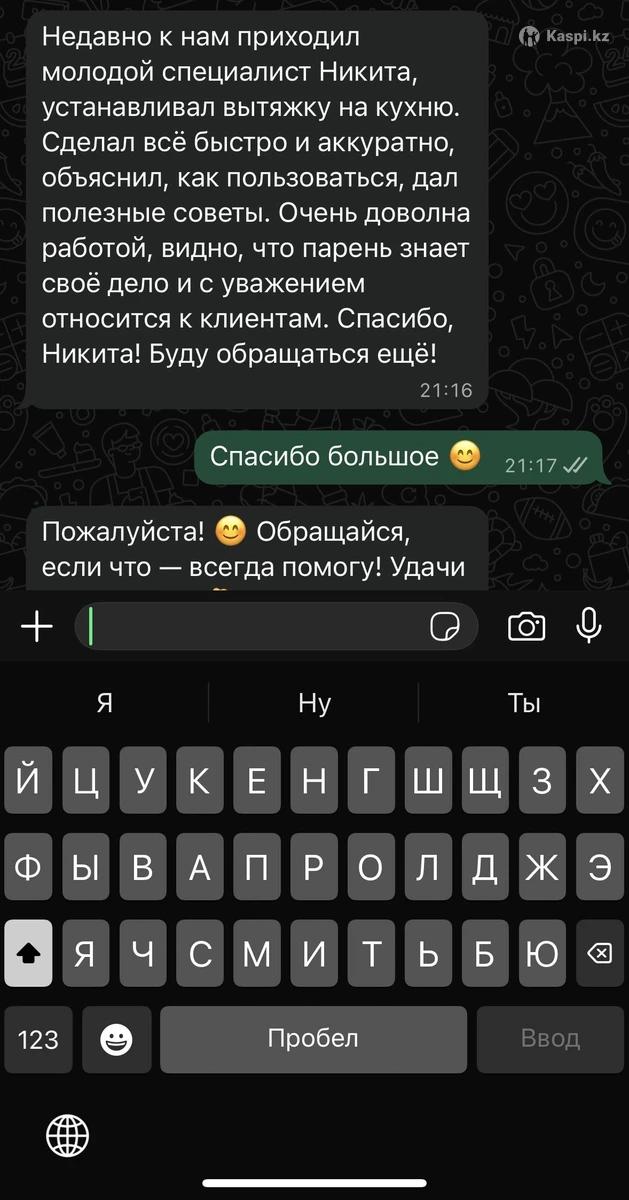This screenshot has width=629, height=1200.
Task: Select the "Я" word suggestion
Action: [x=105, y=703]
